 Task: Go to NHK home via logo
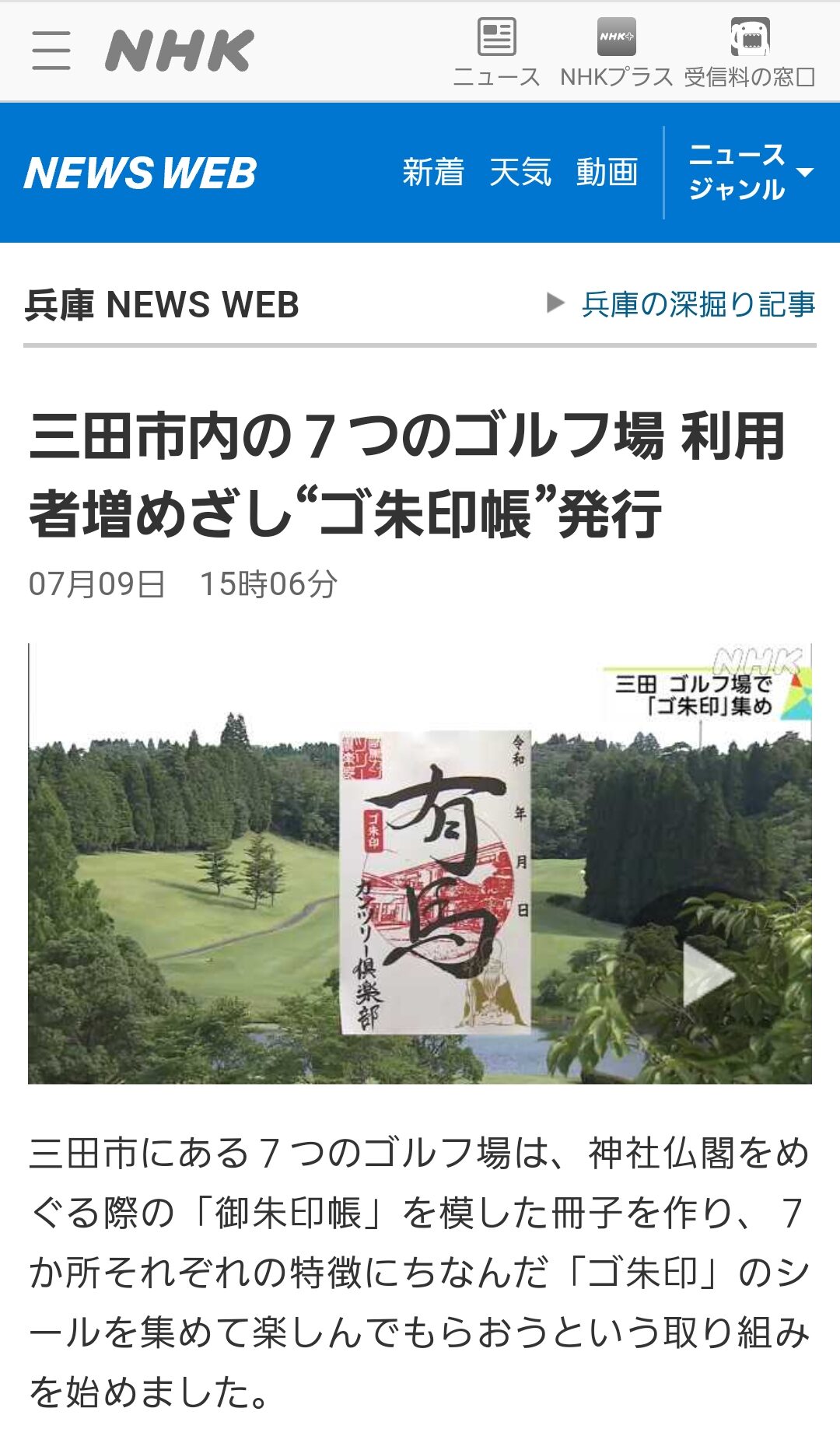pyautogui.click(x=180, y=51)
